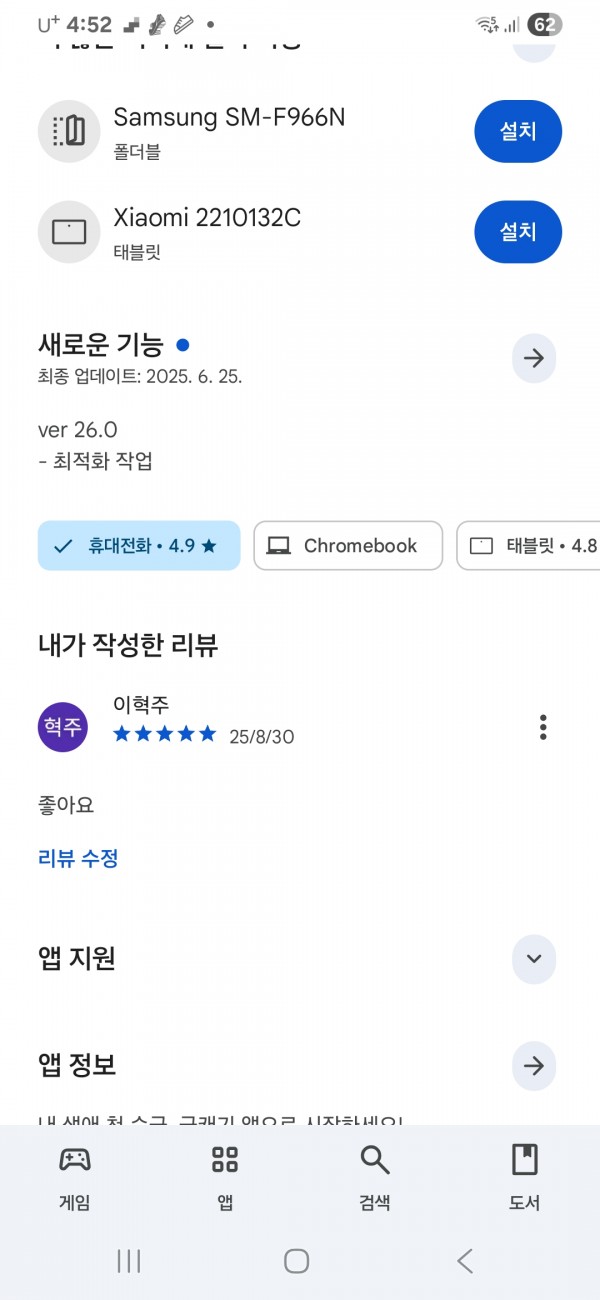
Task: Select the 휴대전화 4.9 rating chip
Action: click(139, 546)
